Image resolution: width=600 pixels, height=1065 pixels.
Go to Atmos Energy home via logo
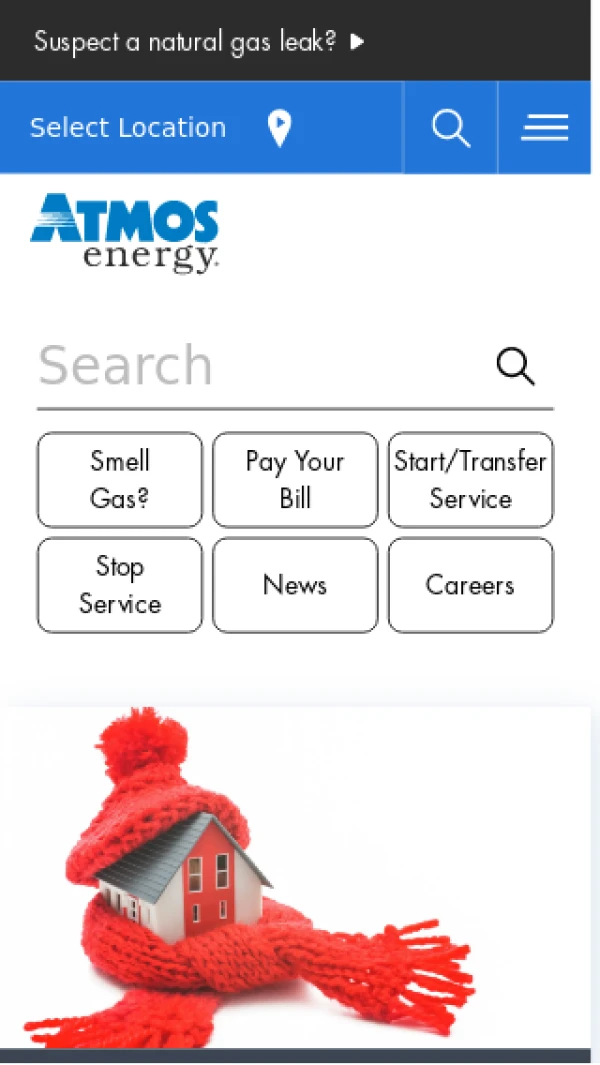tap(125, 233)
